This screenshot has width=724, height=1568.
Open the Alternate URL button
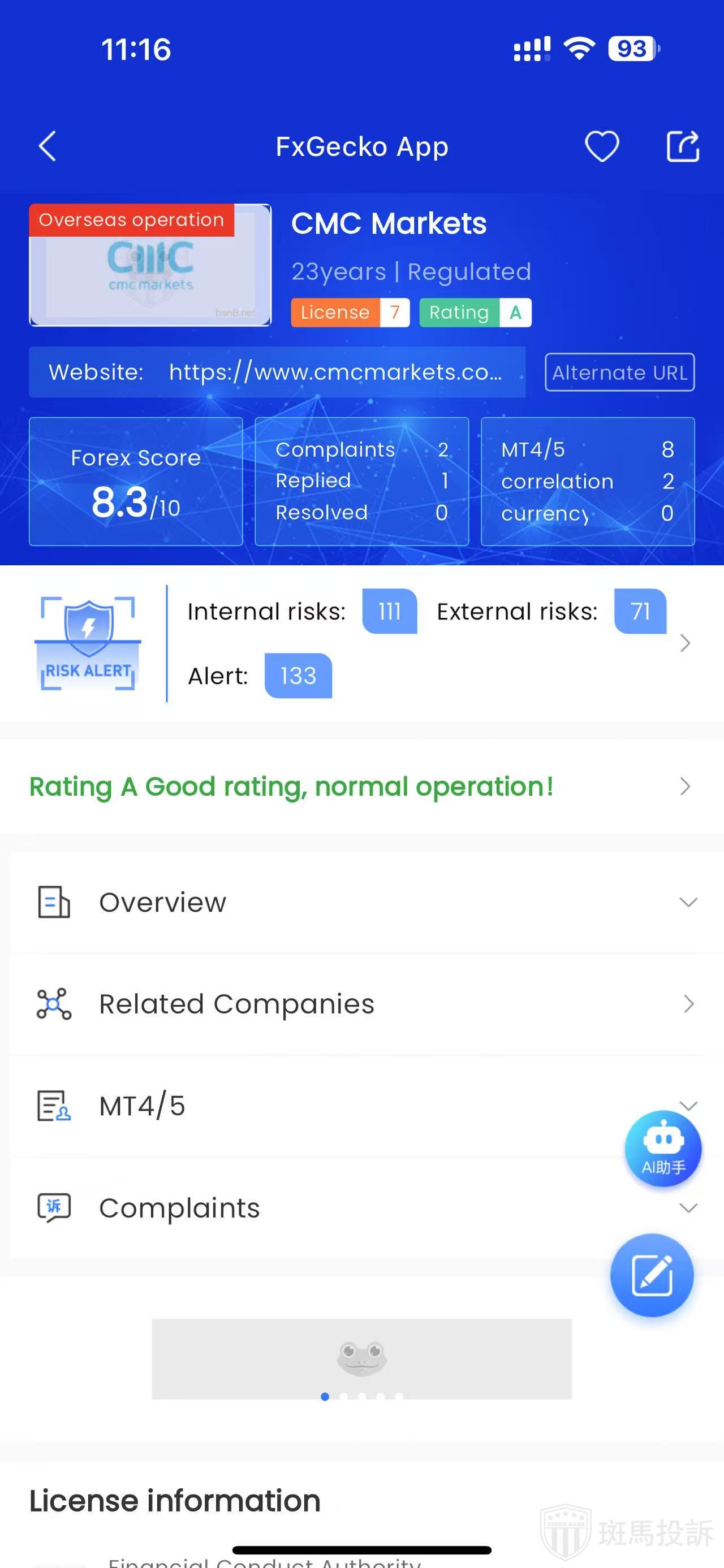click(619, 372)
